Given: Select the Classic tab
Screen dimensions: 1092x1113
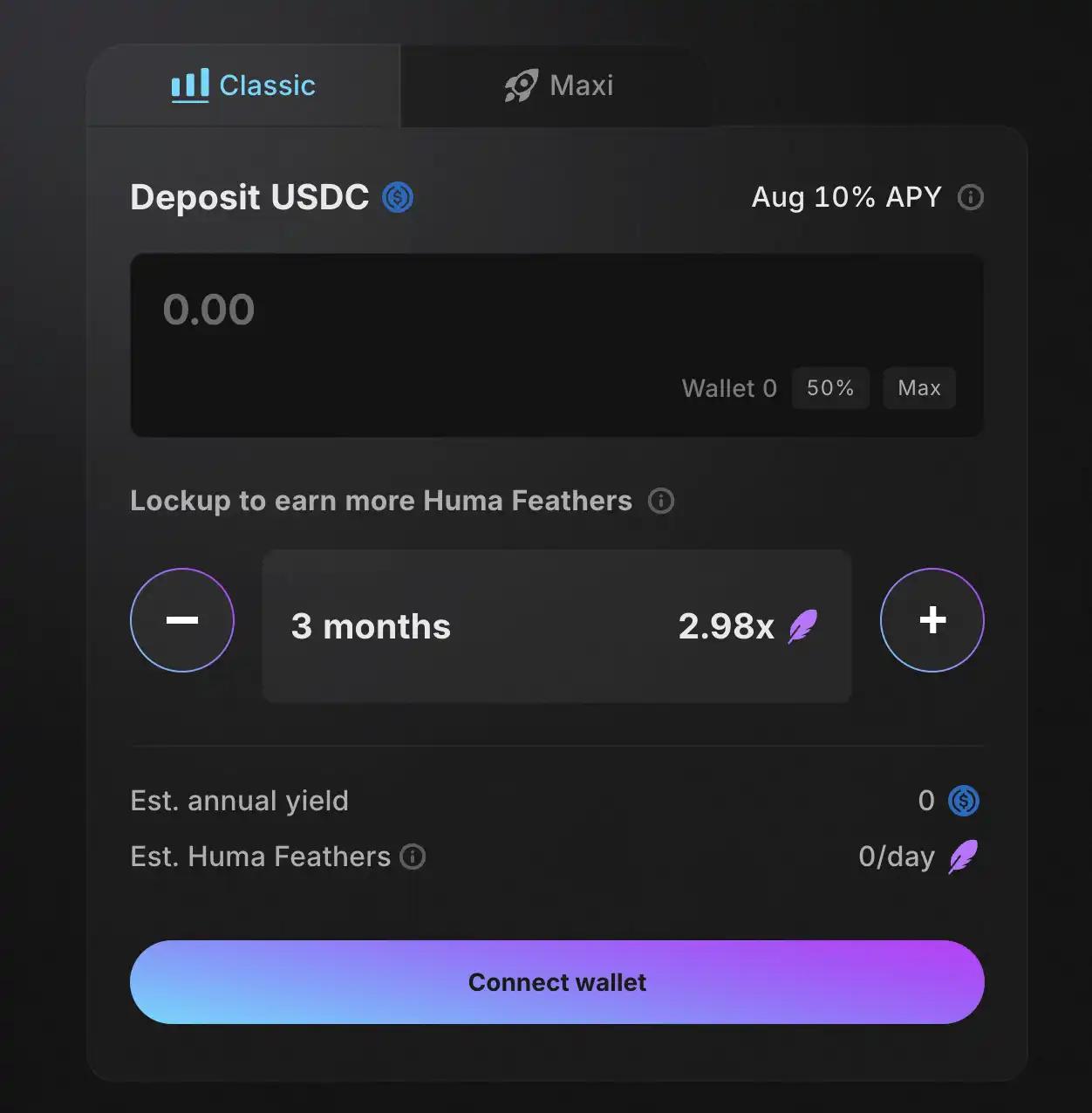Looking at the screenshot, I should pos(243,85).
